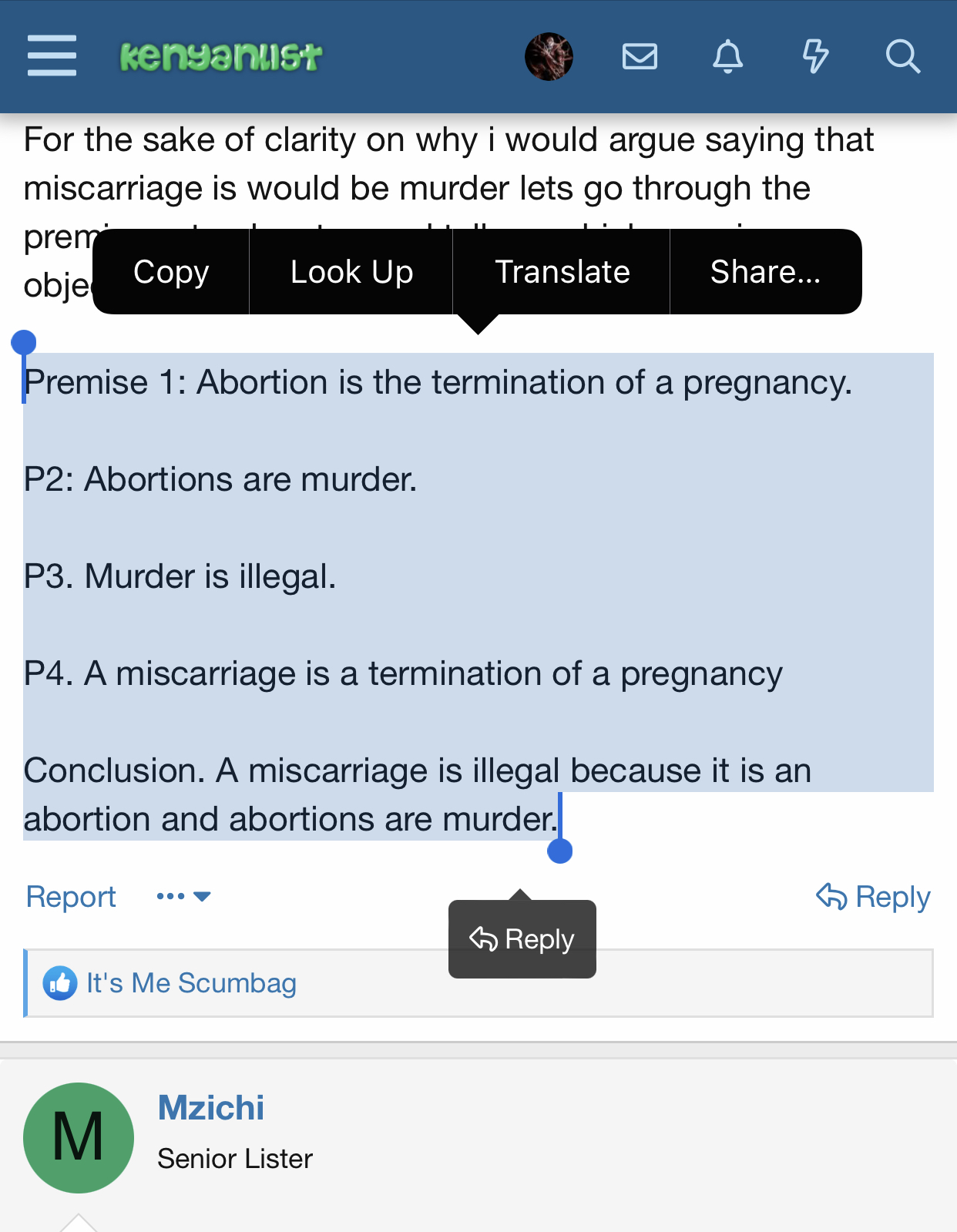Choose Share… for the selection
957x1232 pixels.
765,272
